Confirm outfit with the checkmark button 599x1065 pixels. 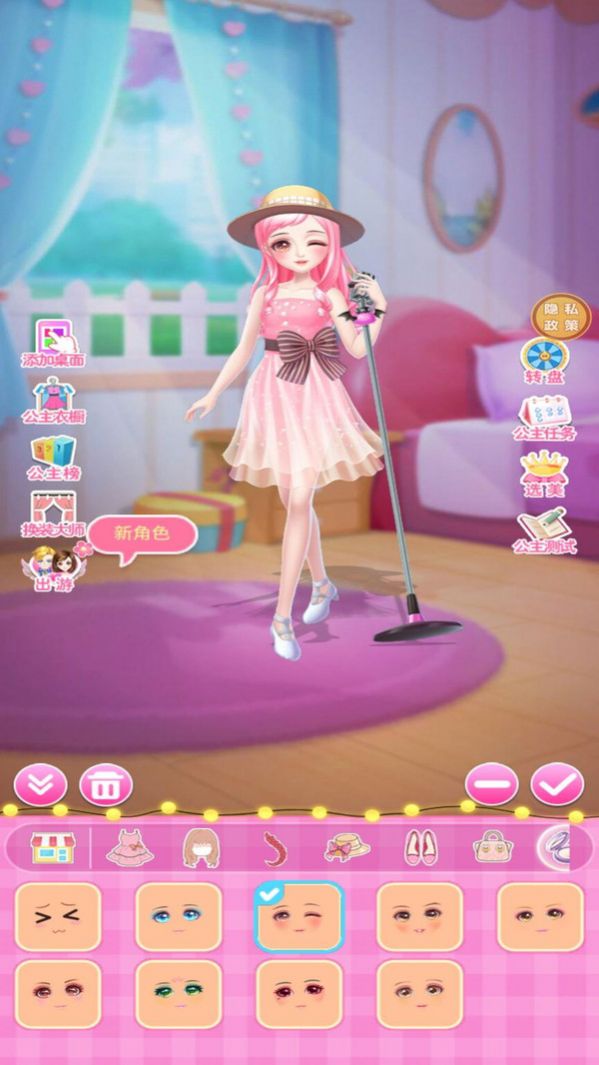point(558,784)
